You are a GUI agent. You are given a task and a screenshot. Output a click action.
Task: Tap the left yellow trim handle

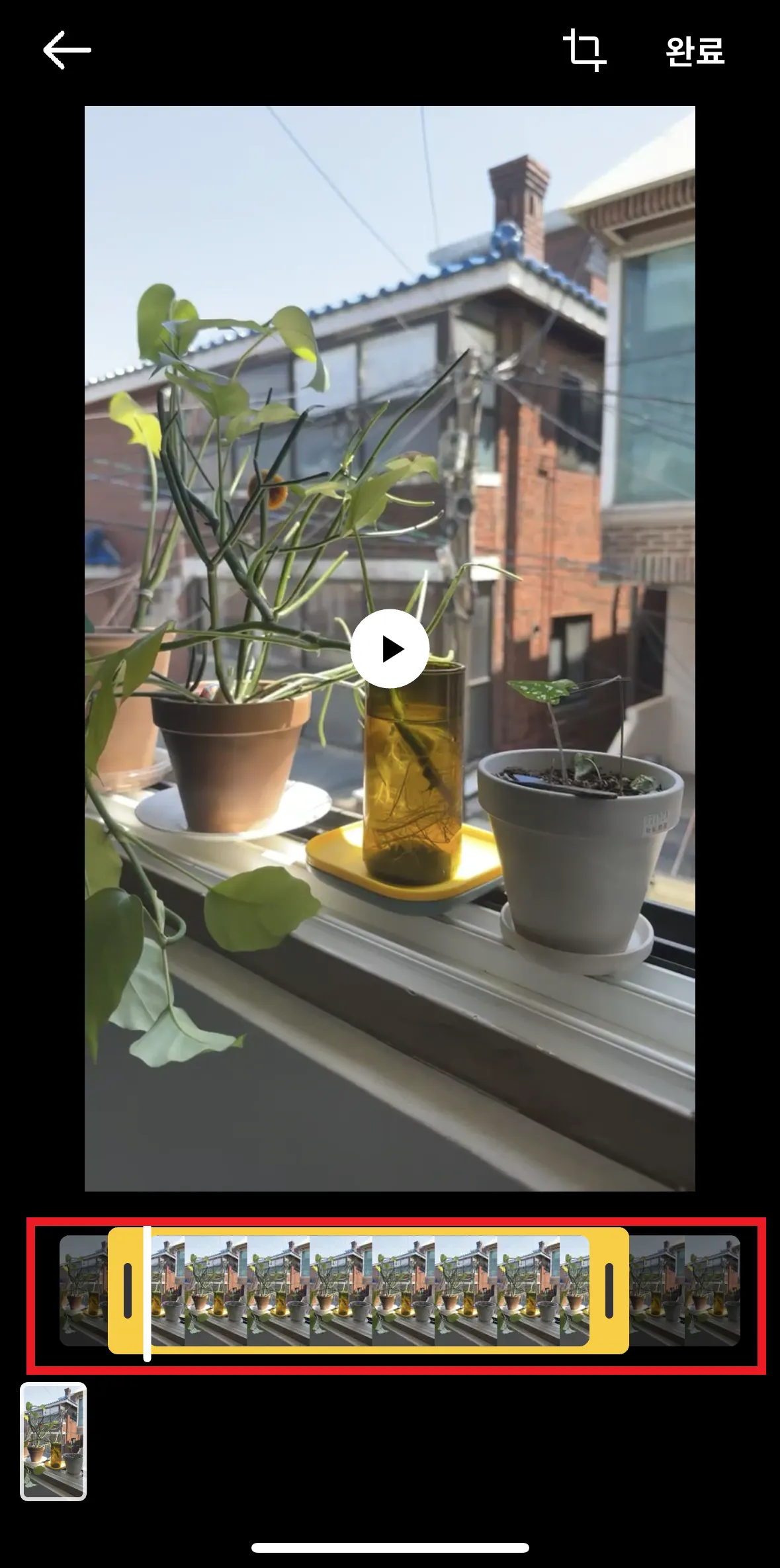click(128, 1290)
